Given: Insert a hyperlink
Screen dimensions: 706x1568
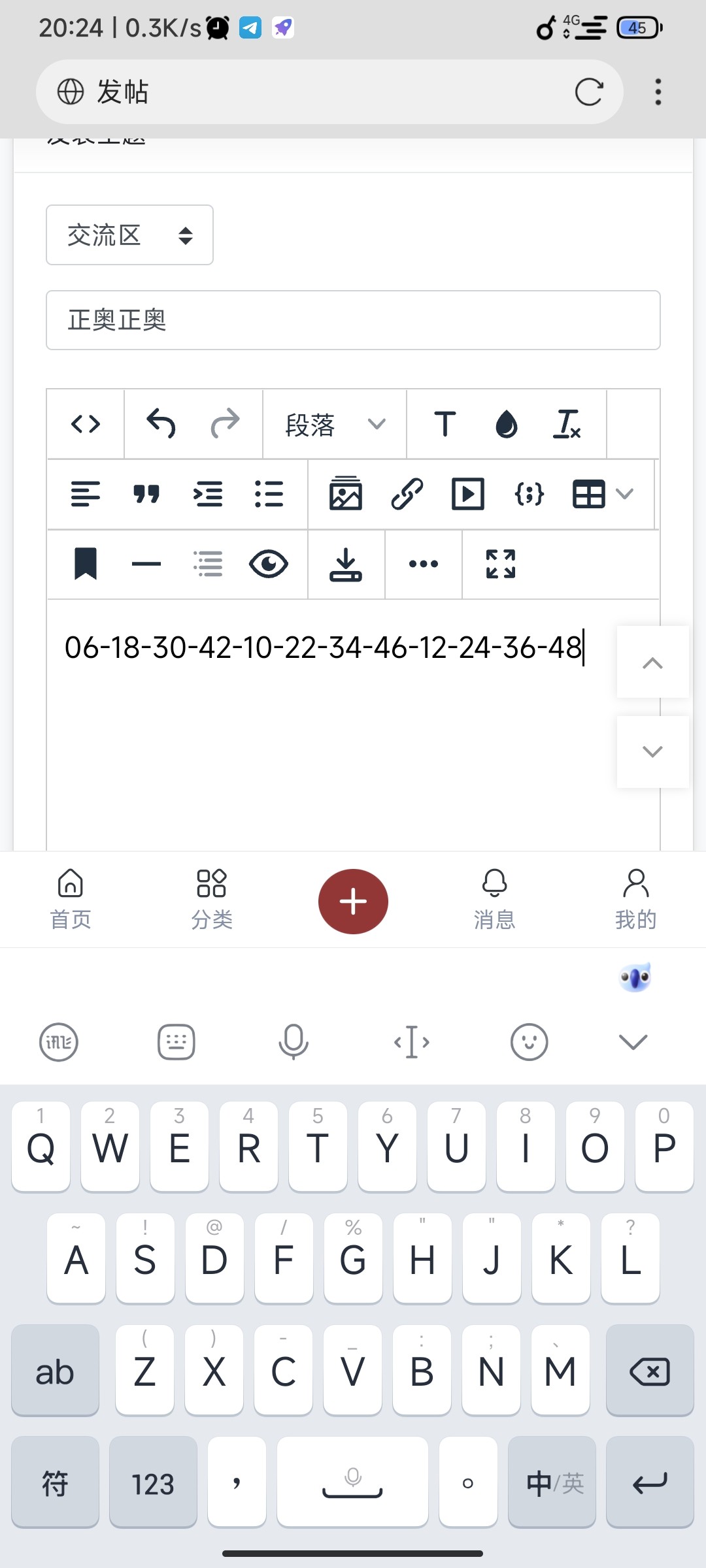Looking at the screenshot, I should point(406,495).
